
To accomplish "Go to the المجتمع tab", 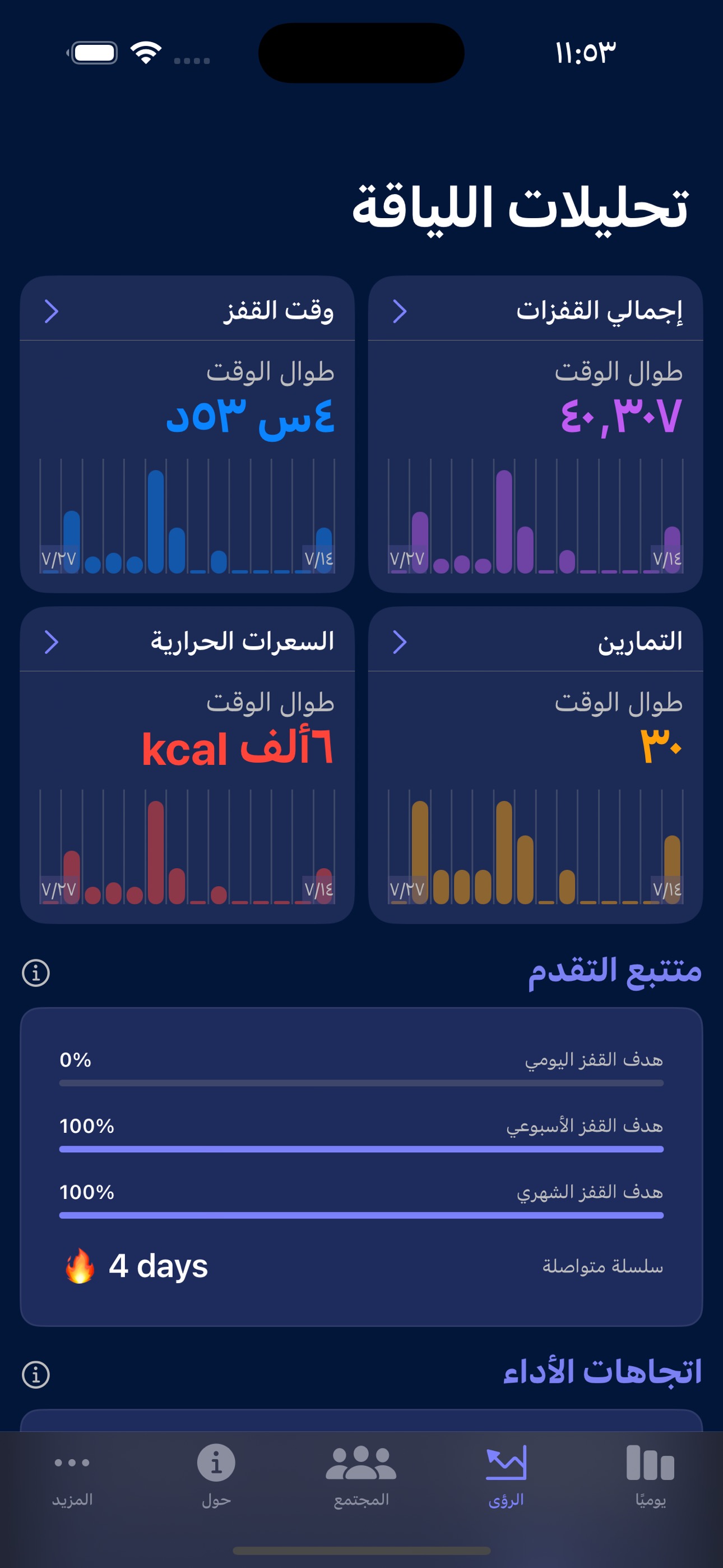I will pos(361,1474).
